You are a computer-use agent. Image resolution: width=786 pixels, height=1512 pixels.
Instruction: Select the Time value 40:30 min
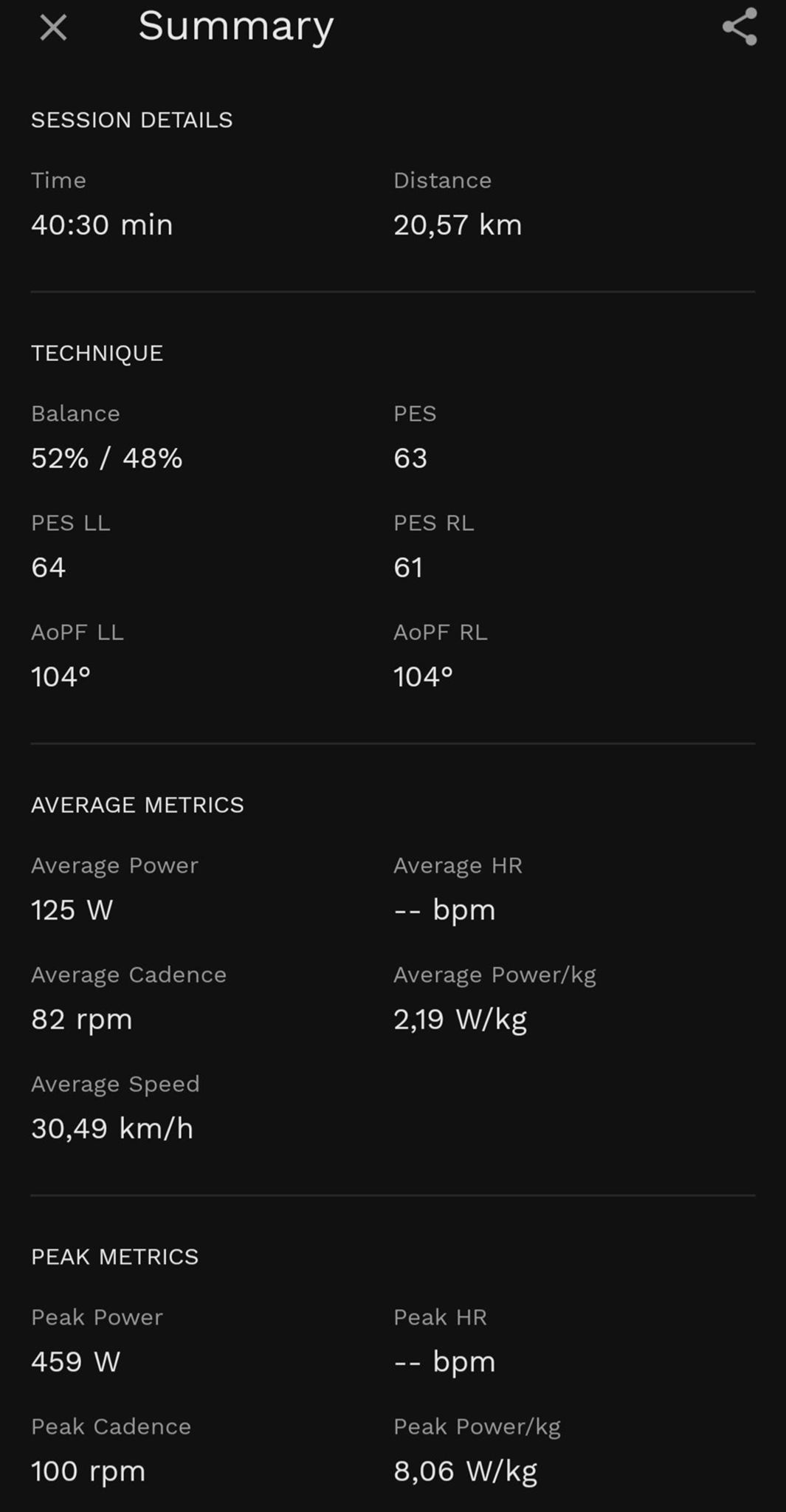pyautogui.click(x=101, y=224)
